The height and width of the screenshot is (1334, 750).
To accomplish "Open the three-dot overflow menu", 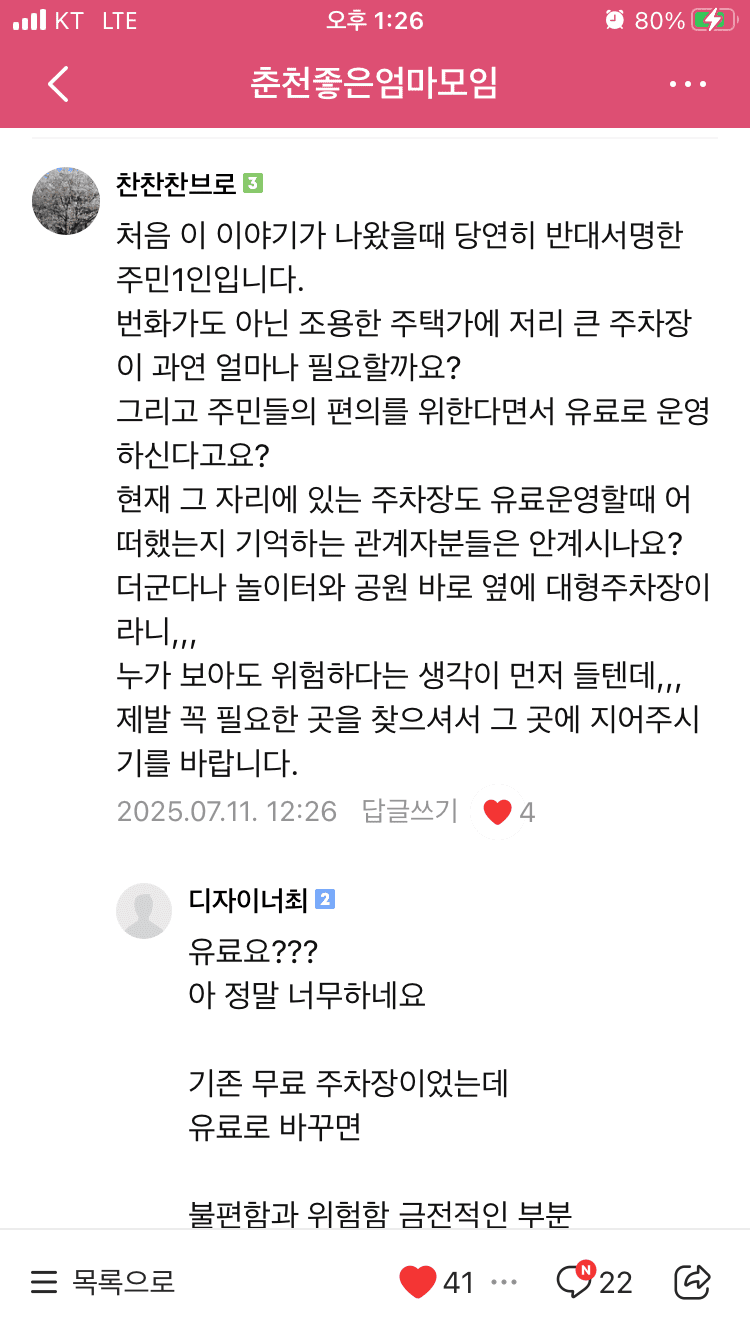I will [x=688, y=85].
